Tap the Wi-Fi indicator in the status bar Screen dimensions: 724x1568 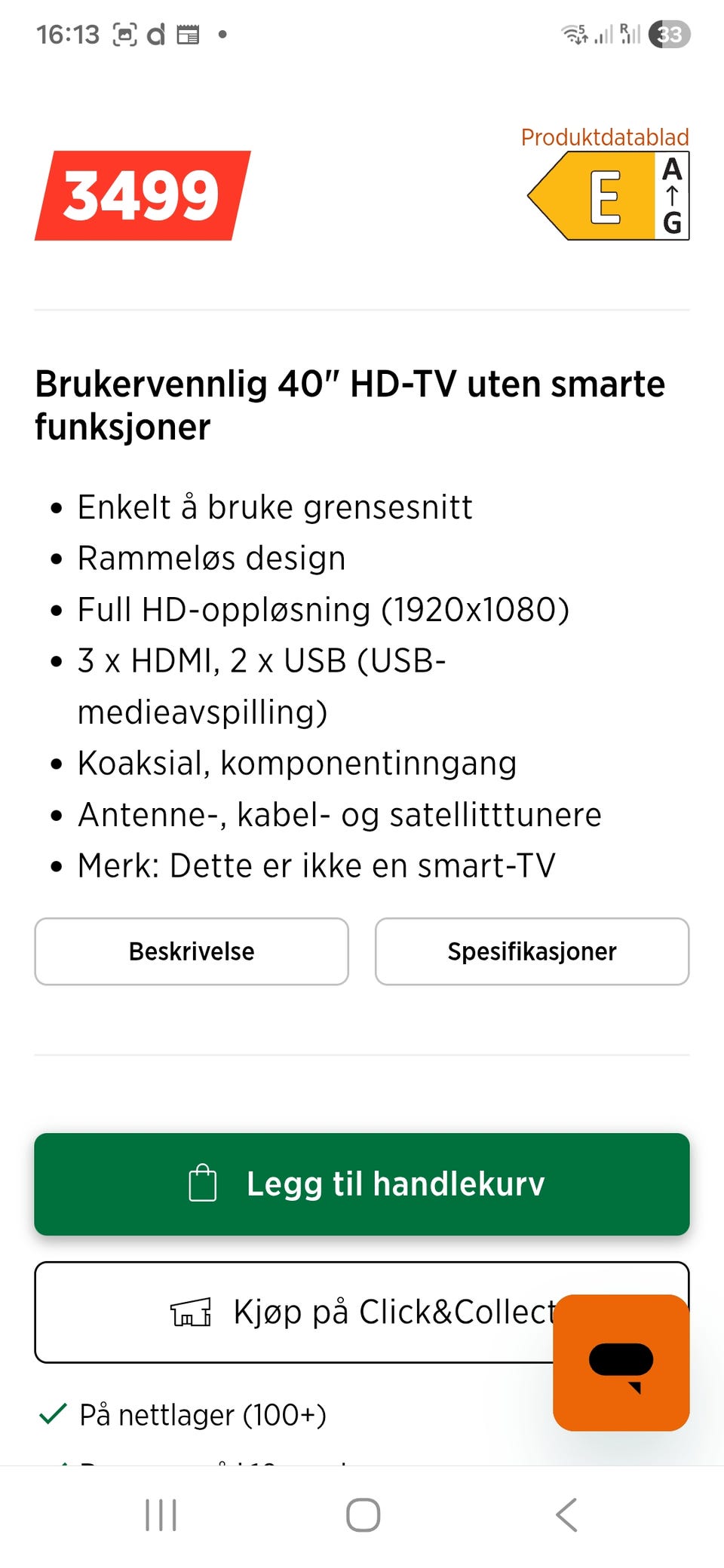point(575,34)
